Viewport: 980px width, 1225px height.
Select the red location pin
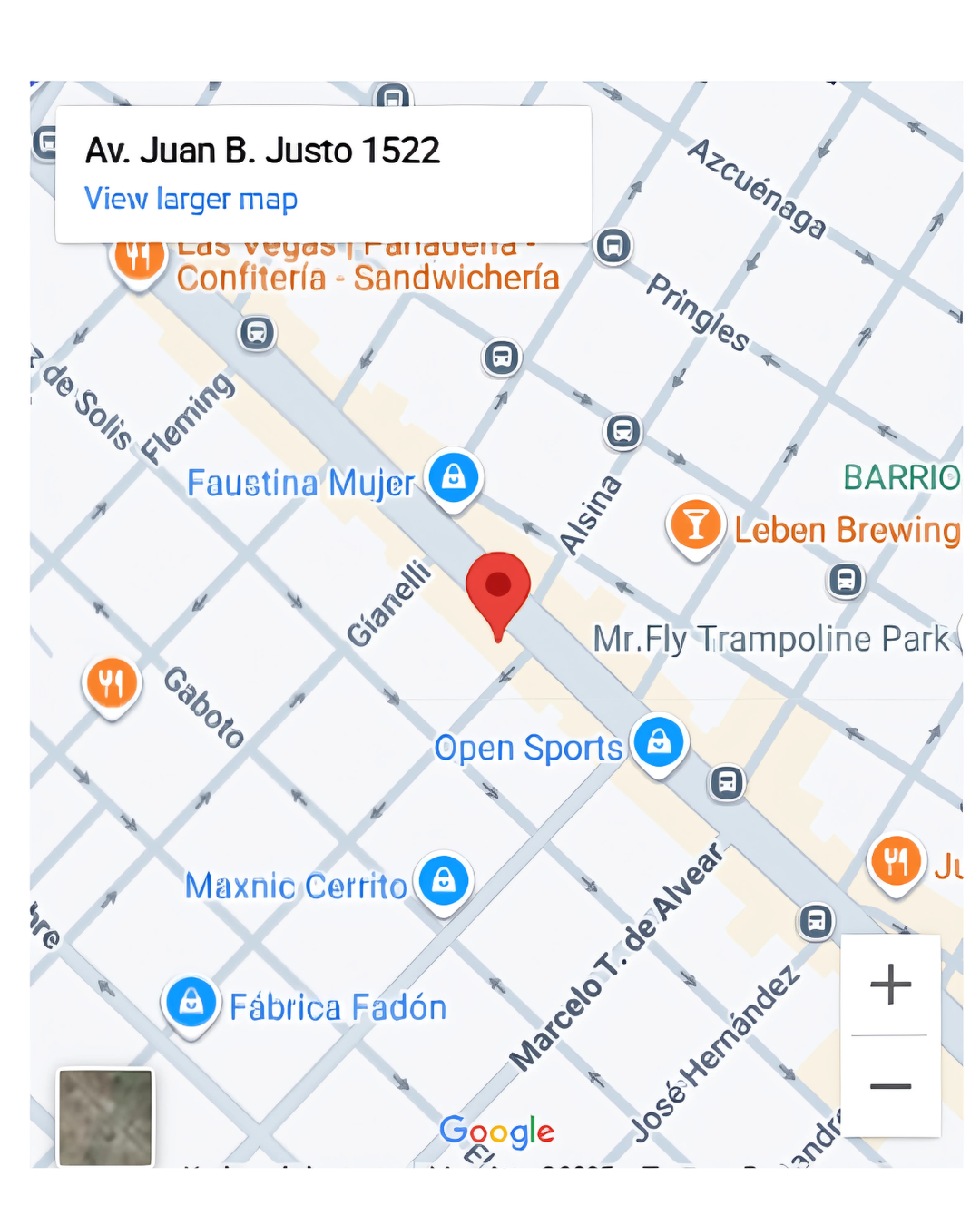pos(497,587)
